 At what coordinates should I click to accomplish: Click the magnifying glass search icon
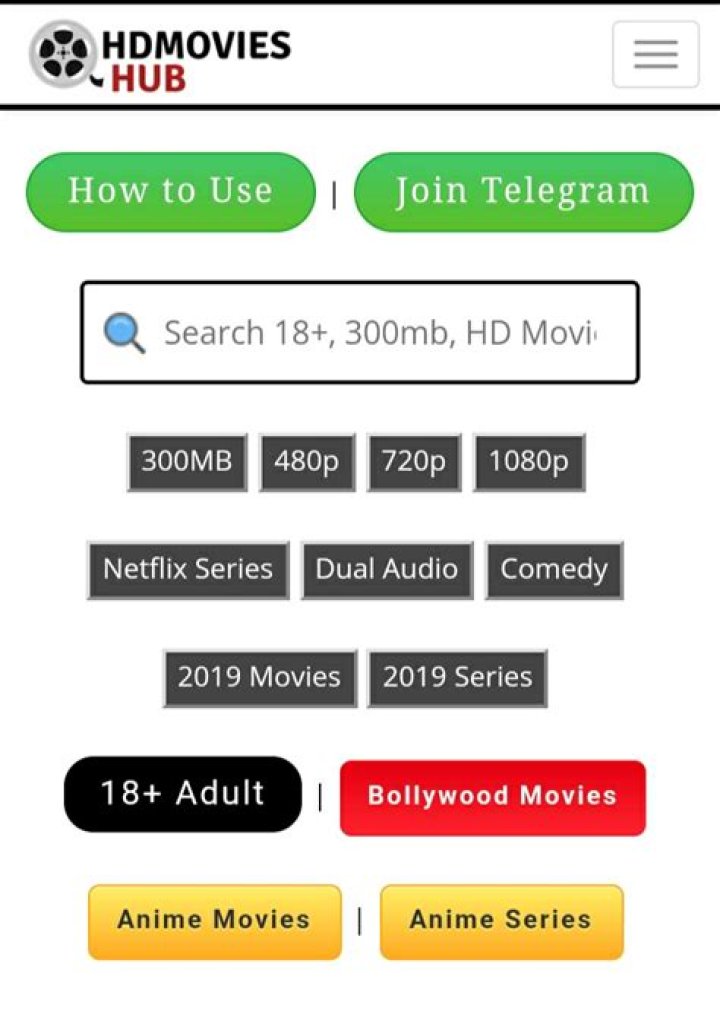124,332
